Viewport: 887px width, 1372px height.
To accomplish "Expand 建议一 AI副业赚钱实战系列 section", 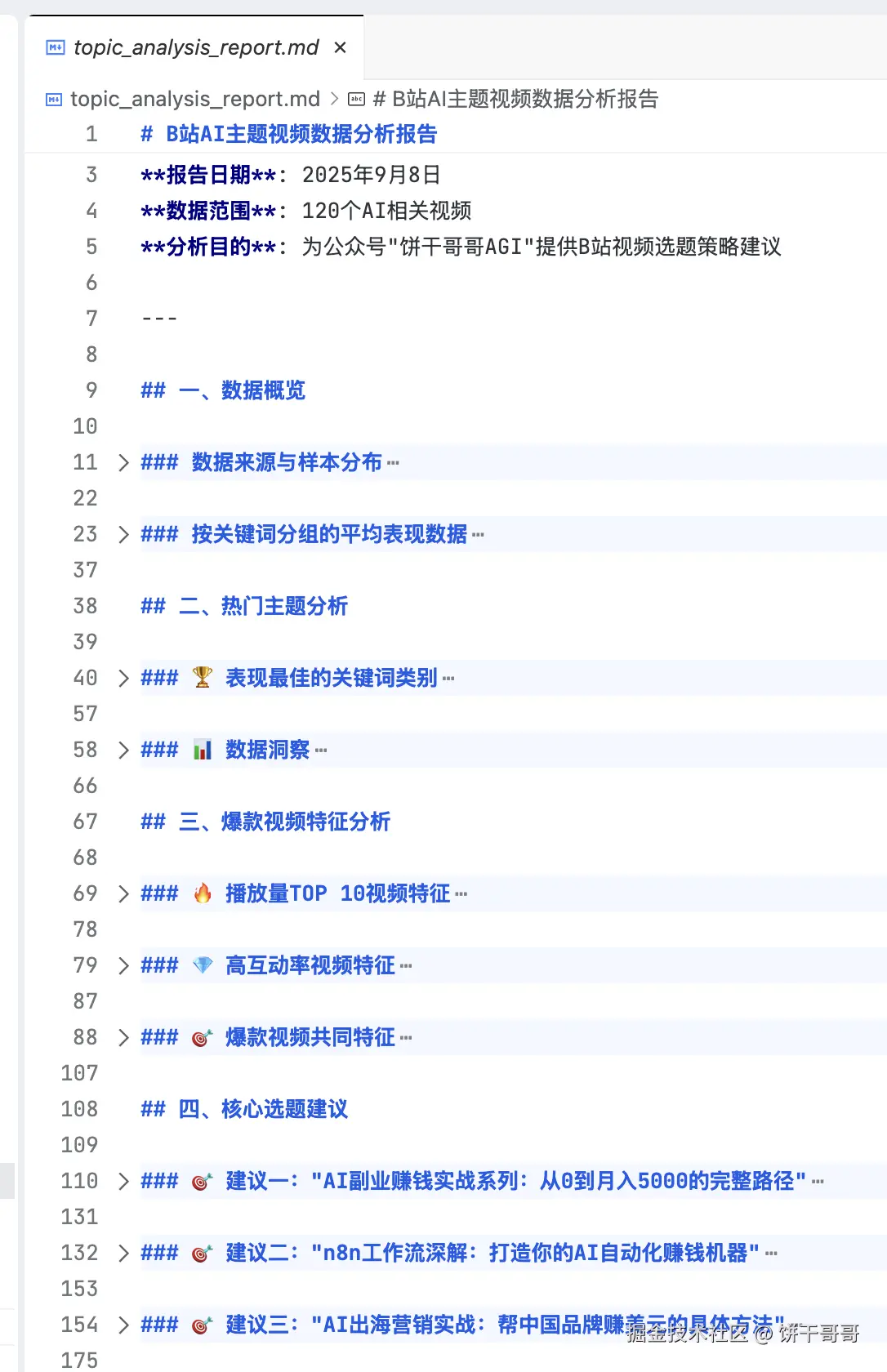I will 123,1182.
